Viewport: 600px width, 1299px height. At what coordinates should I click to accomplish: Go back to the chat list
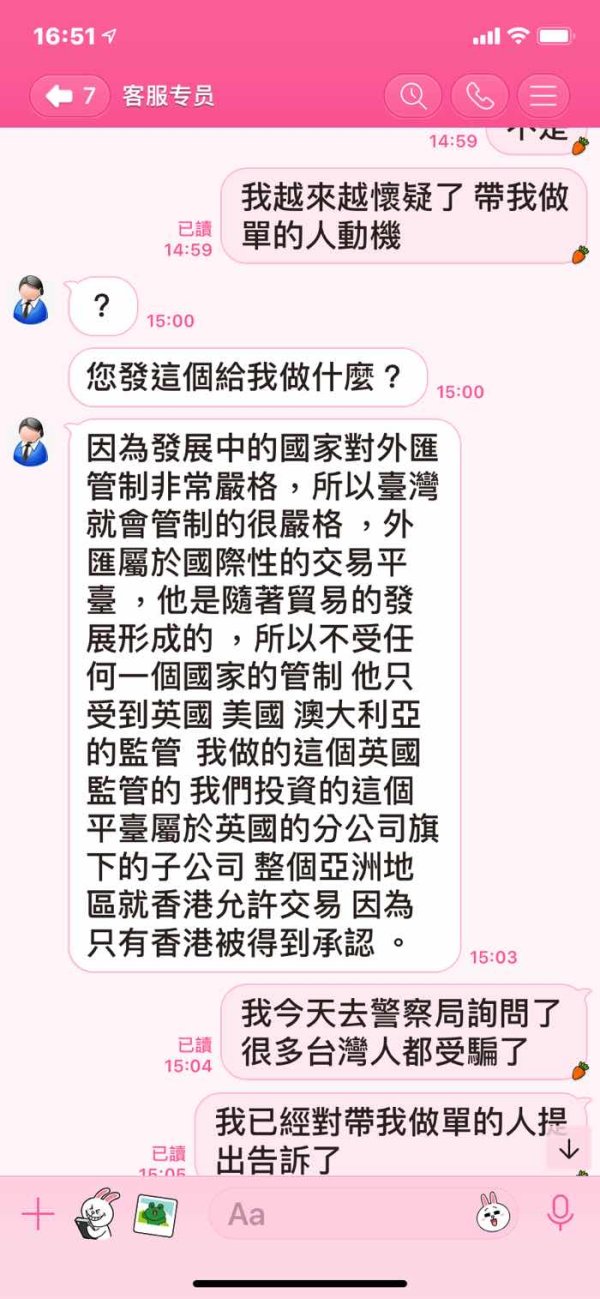pos(69,96)
